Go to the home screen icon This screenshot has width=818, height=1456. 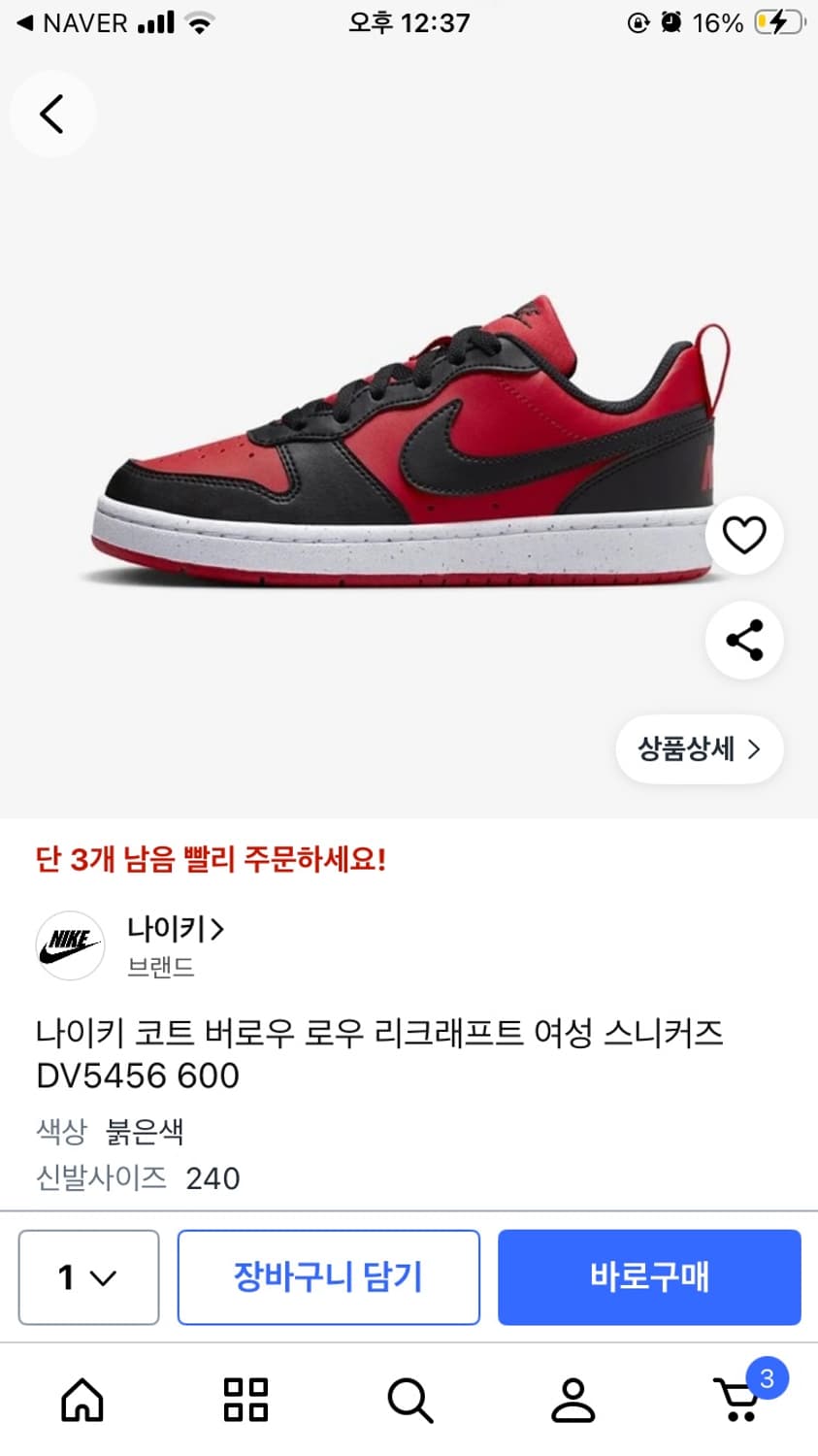click(x=82, y=1398)
